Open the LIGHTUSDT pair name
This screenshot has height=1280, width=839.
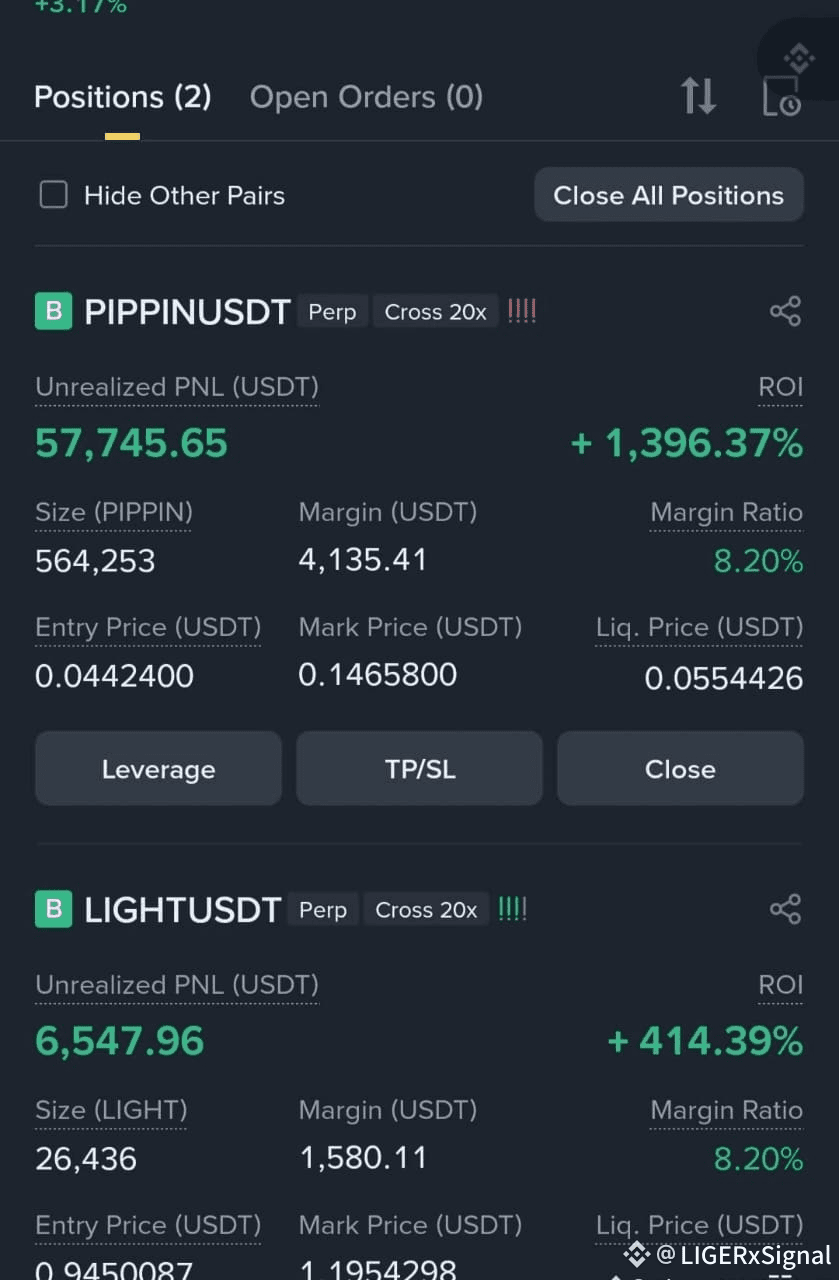click(x=182, y=910)
